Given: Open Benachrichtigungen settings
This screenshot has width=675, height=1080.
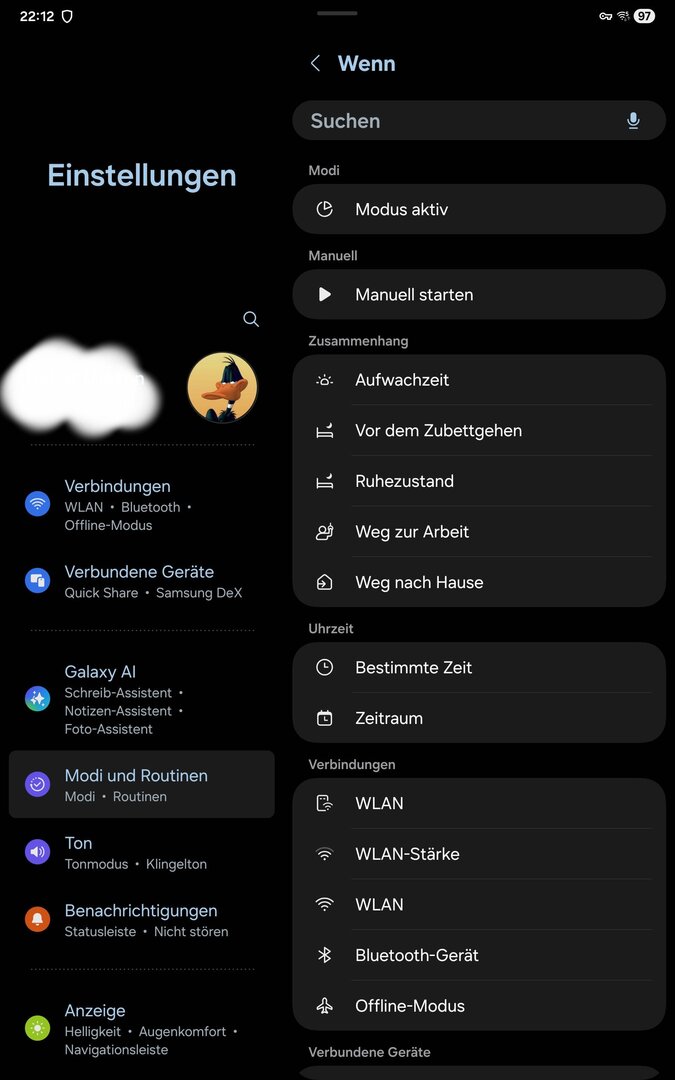Looking at the screenshot, I should click(x=140, y=920).
